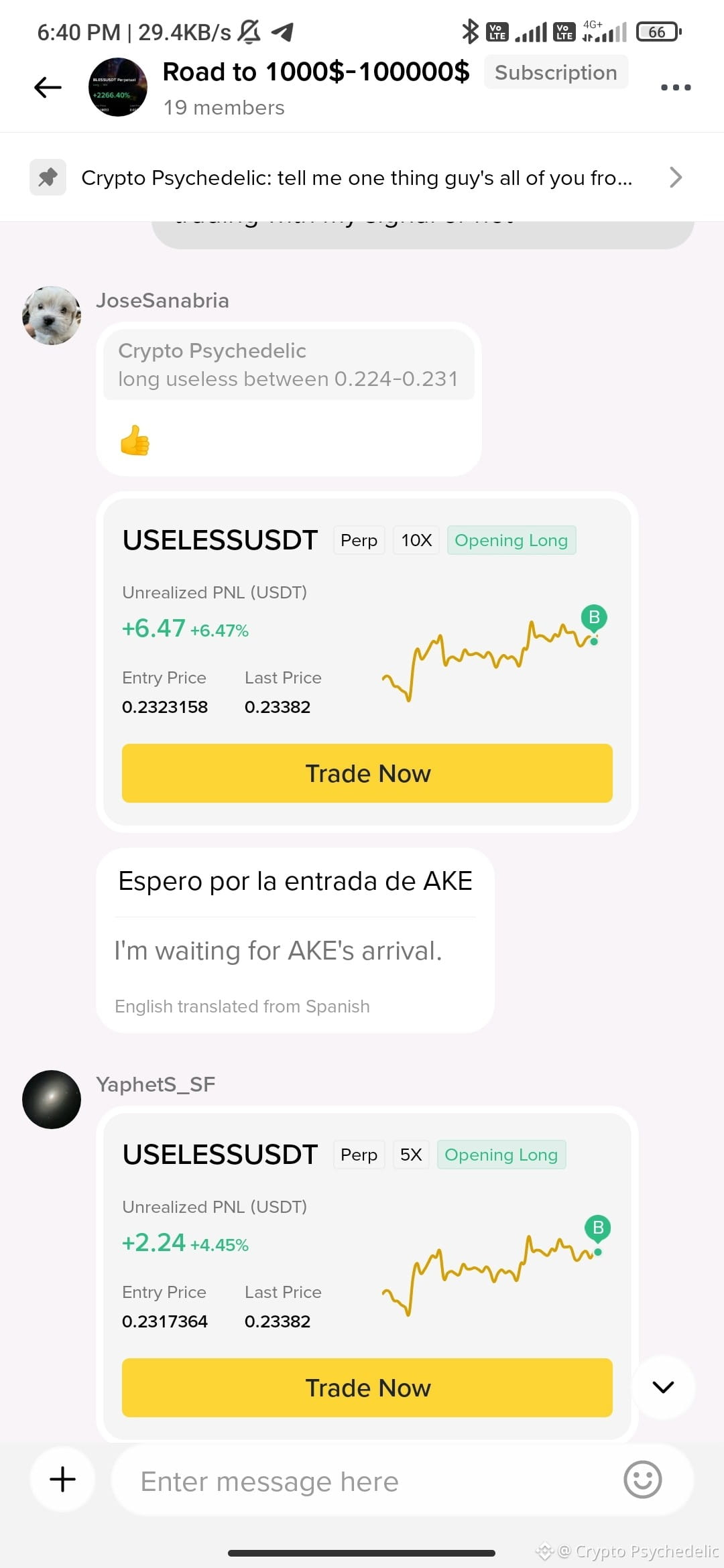Open the plus attachment menu

pos(63,1479)
